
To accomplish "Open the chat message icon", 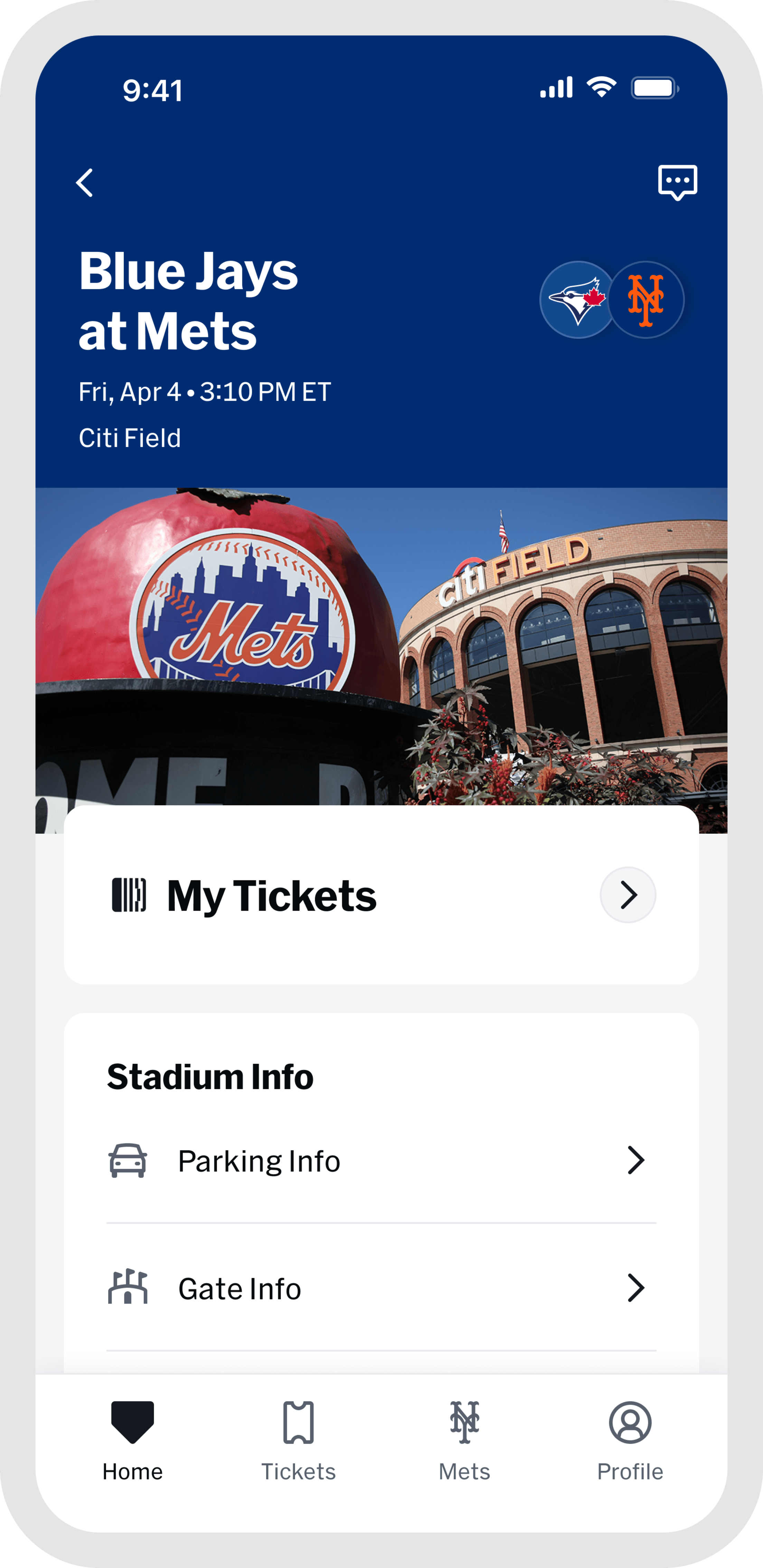I will [677, 182].
